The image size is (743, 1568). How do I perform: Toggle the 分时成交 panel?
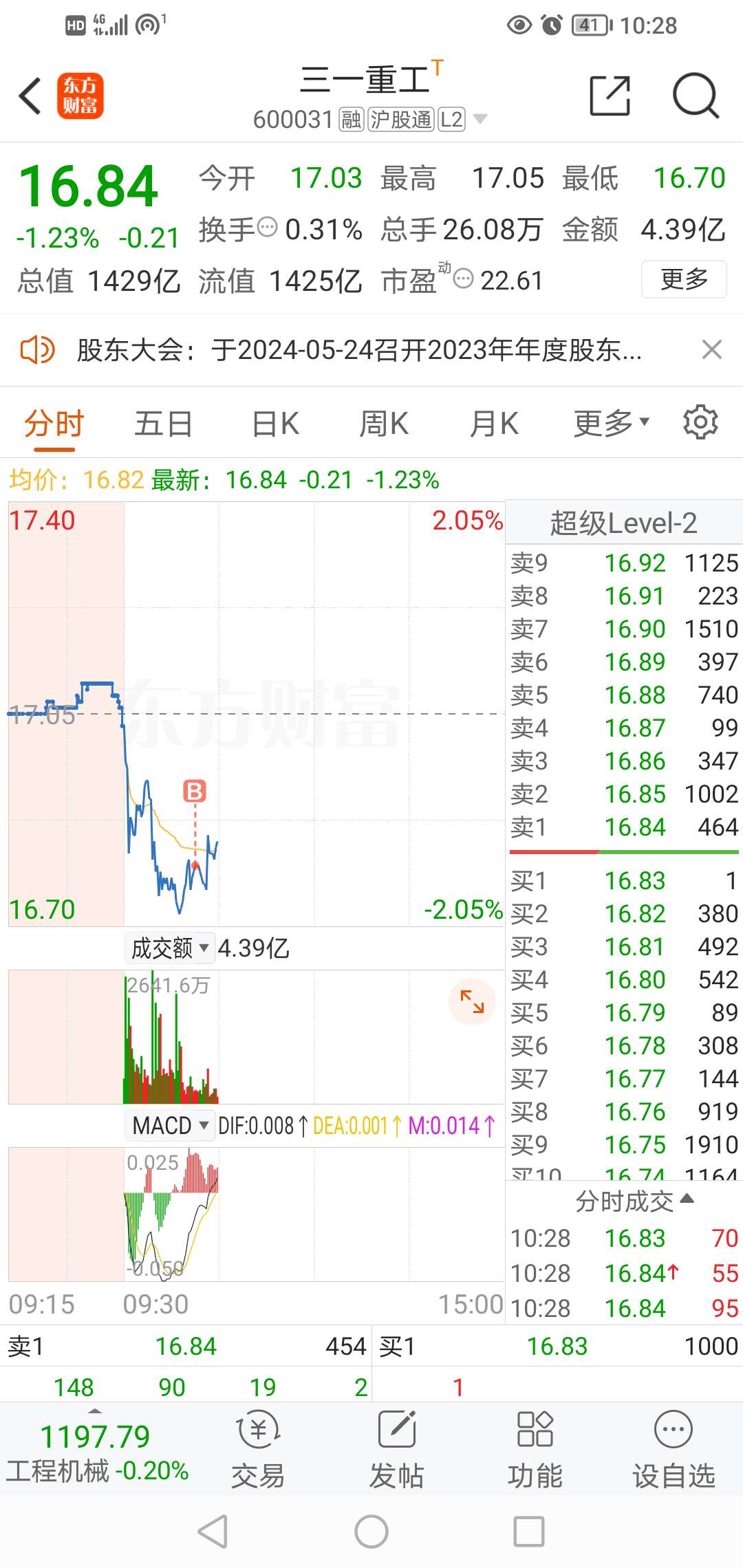pos(634,1201)
